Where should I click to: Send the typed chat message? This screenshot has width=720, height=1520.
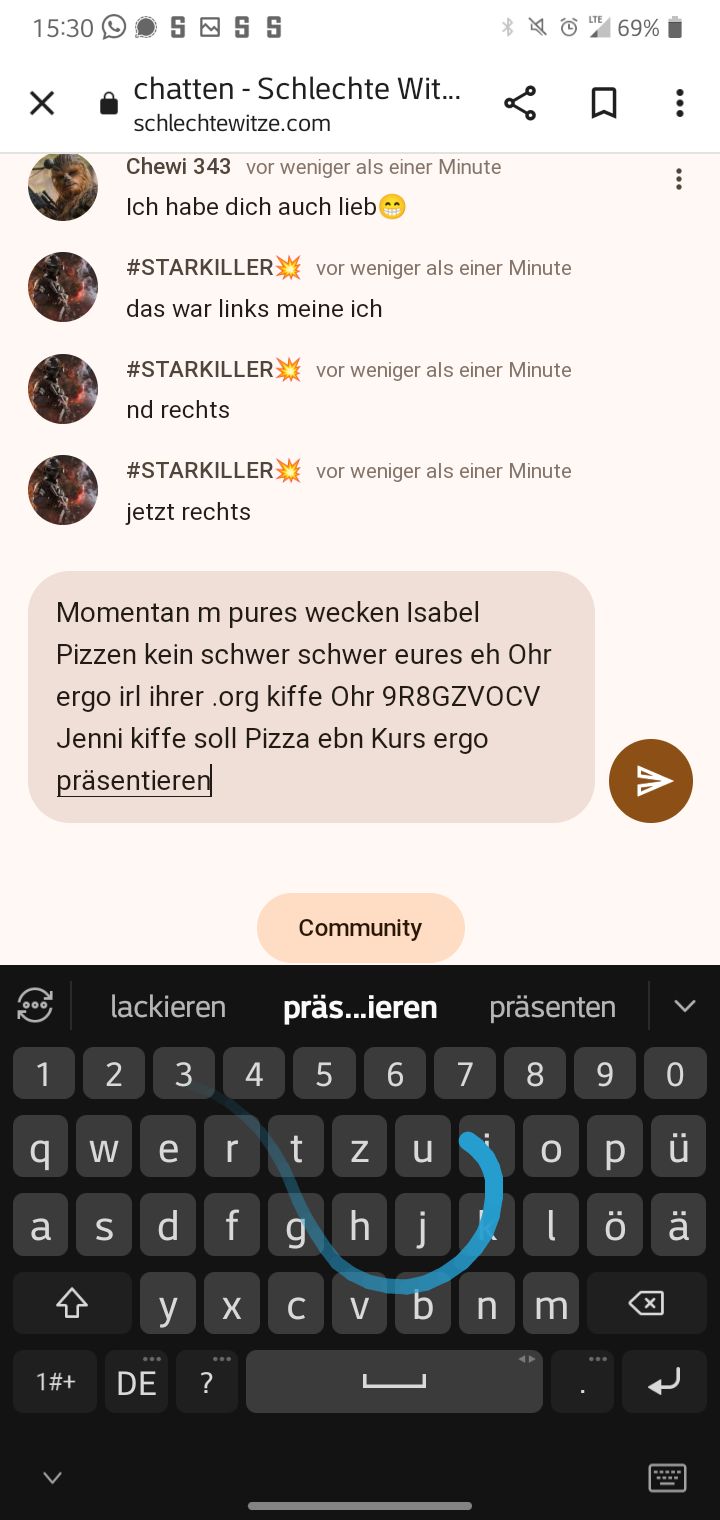[651, 781]
